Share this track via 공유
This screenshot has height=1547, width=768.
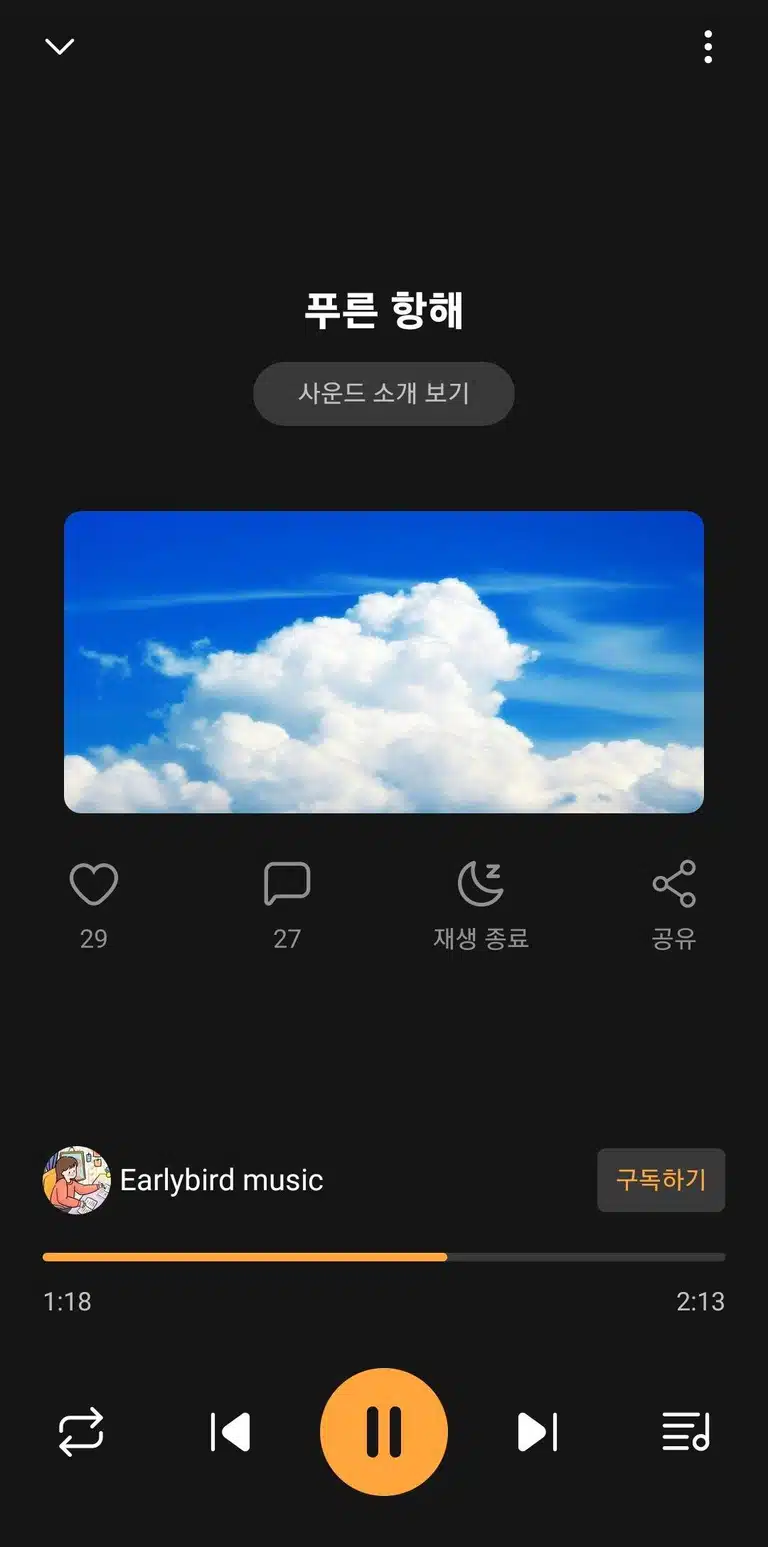674,904
